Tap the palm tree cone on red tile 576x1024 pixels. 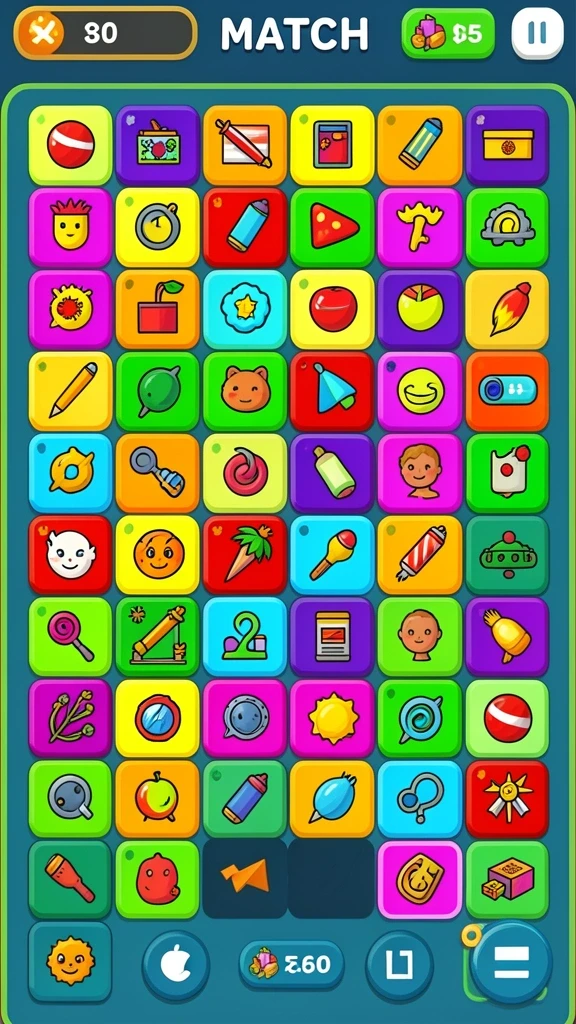[245, 554]
